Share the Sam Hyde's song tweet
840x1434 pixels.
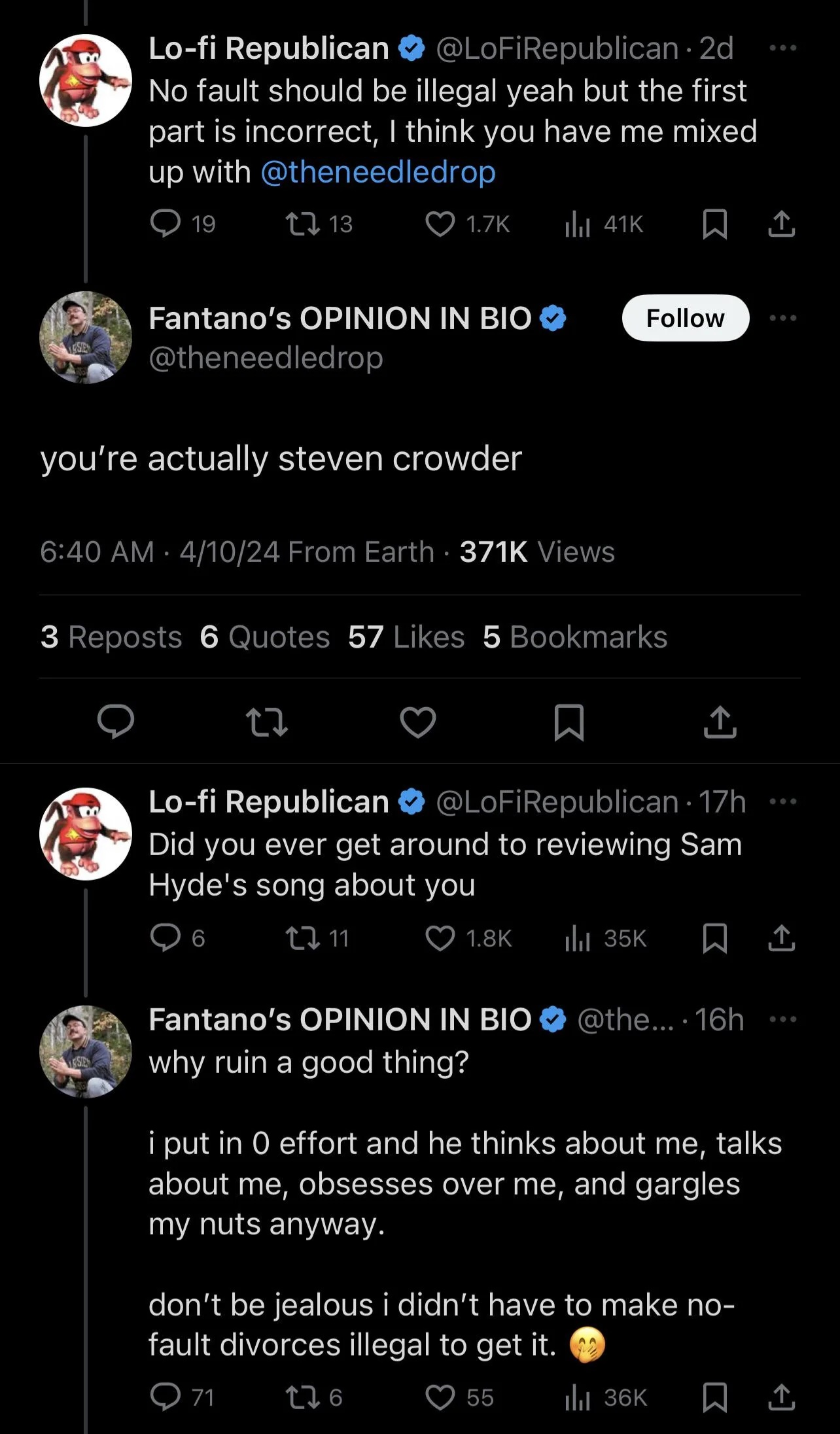point(781,939)
